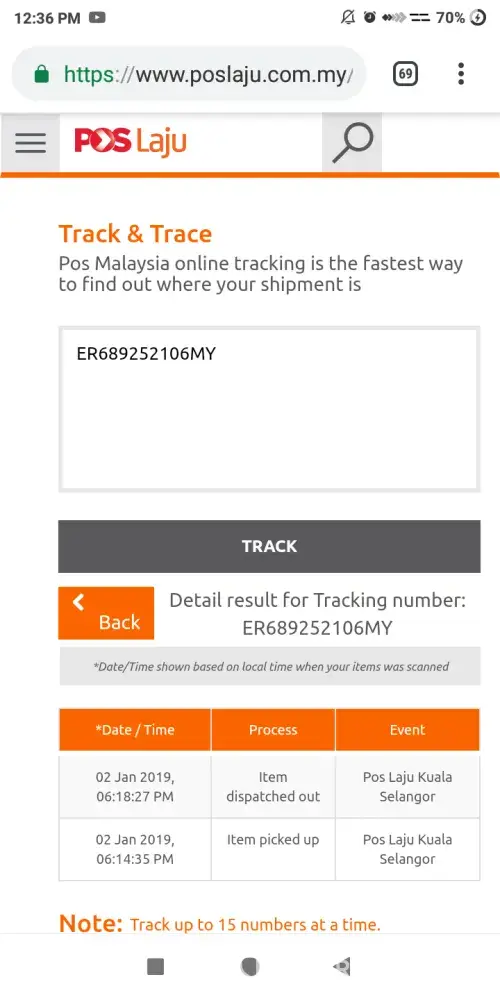
Task: Go back using the orange Back button
Action: (x=106, y=613)
